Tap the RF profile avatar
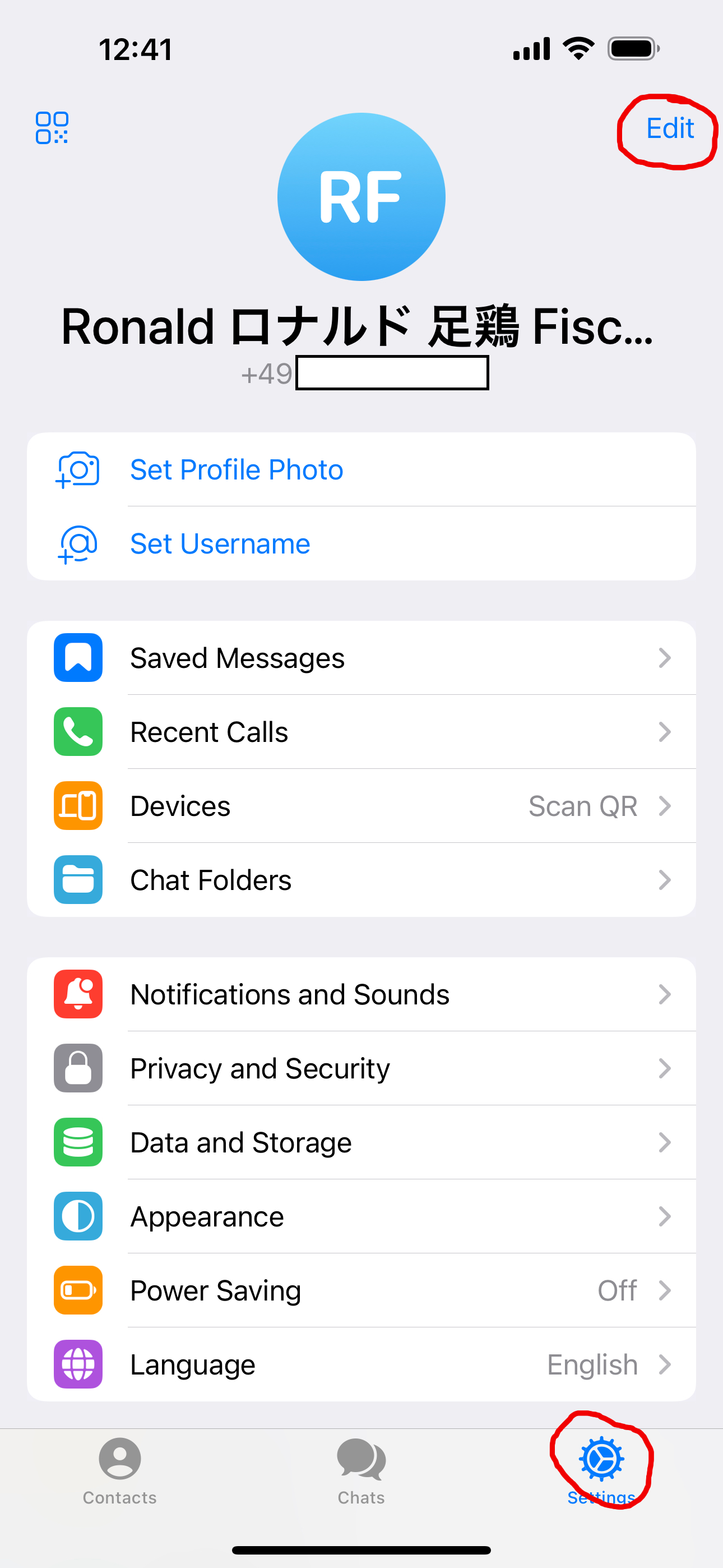 (361, 197)
